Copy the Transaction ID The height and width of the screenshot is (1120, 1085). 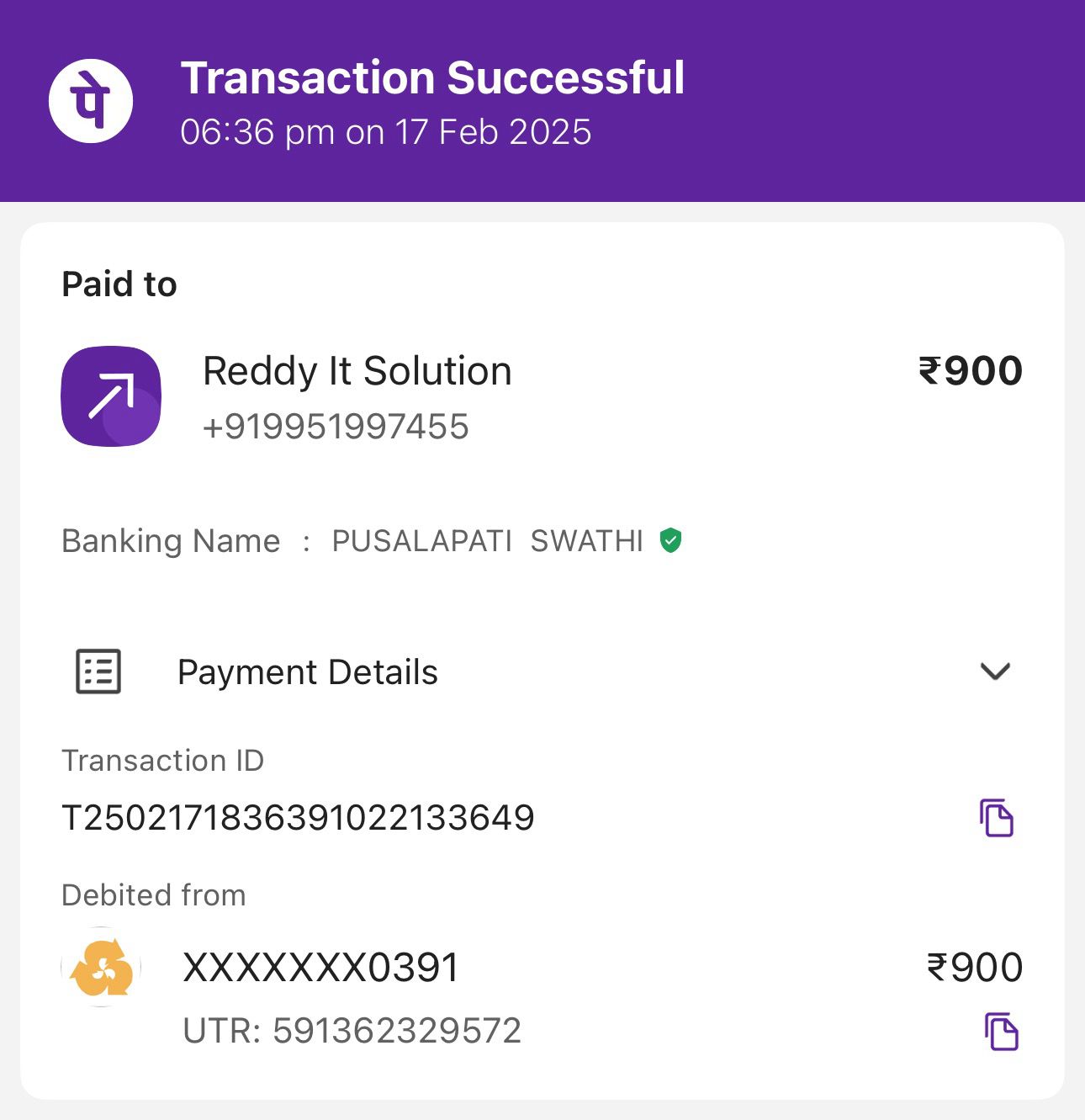[x=997, y=818]
